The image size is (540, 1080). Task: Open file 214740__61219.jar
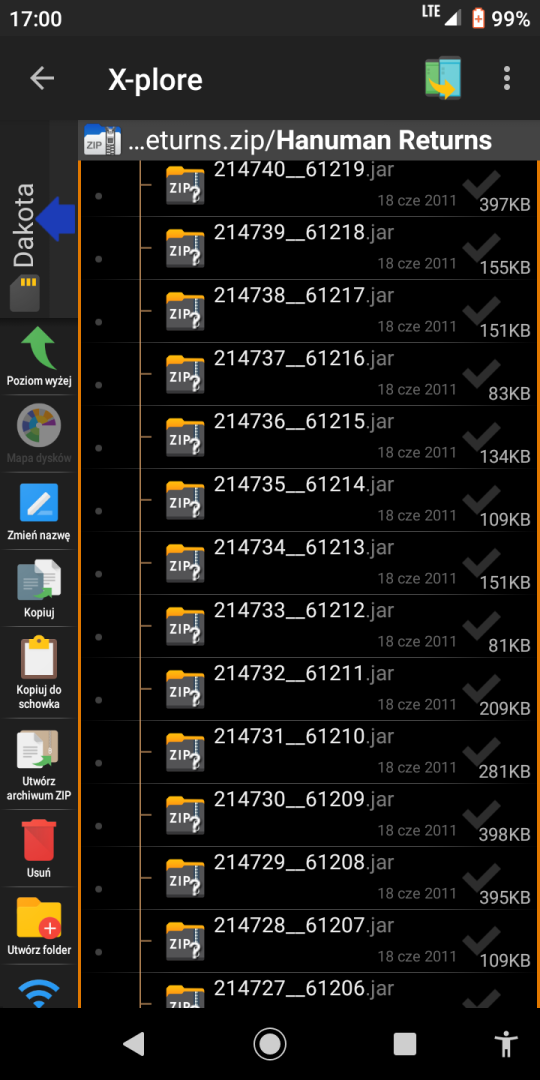click(309, 185)
